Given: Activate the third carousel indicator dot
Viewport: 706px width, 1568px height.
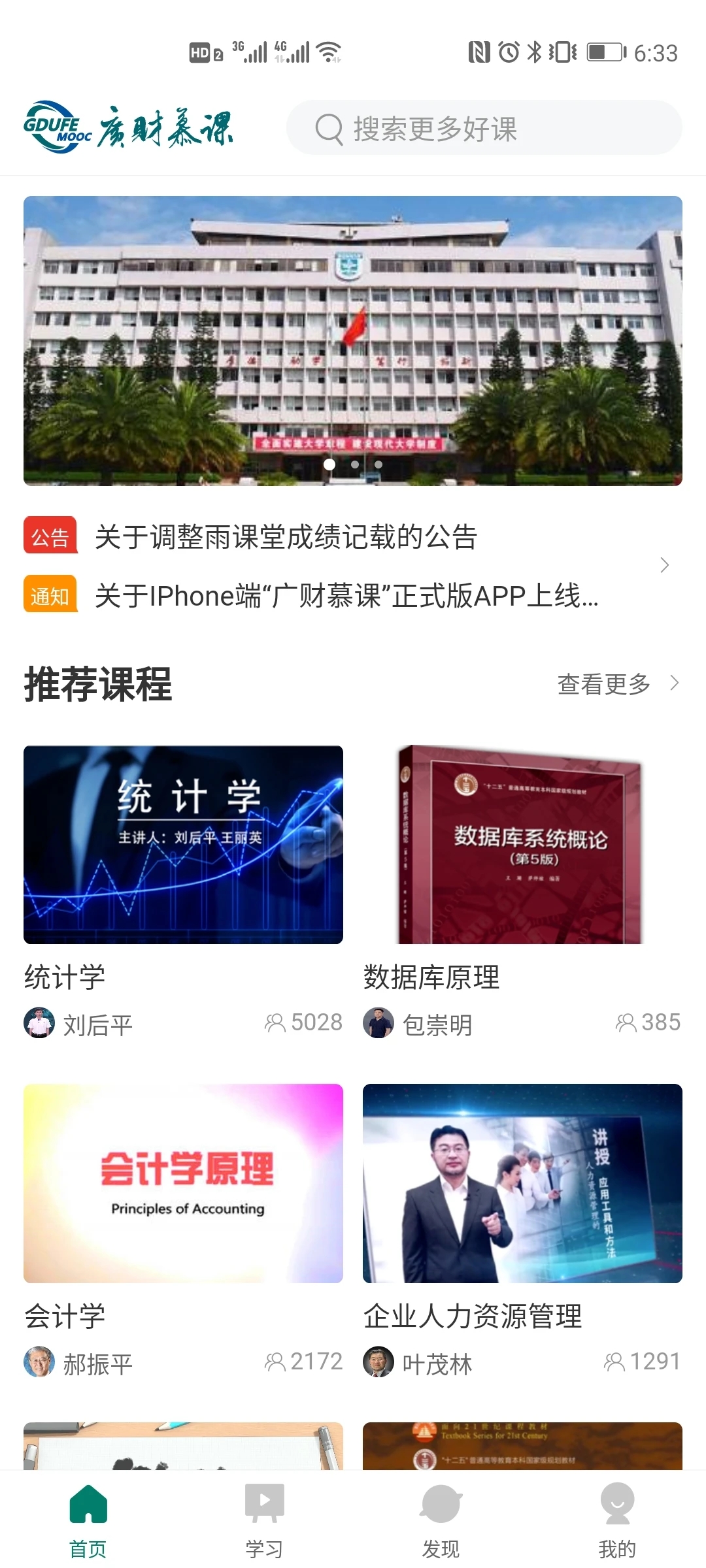Looking at the screenshot, I should (x=378, y=465).
